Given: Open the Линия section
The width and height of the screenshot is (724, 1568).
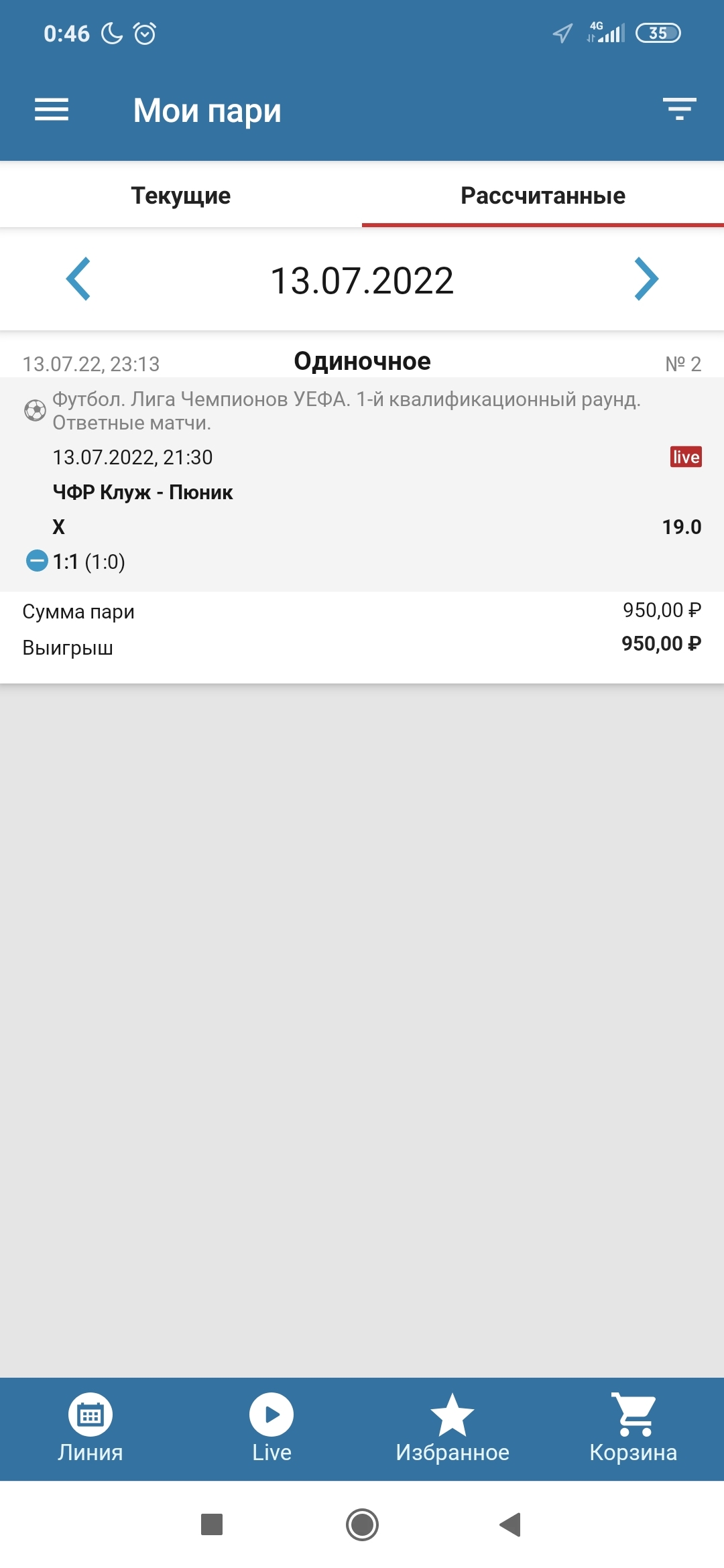Looking at the screenshot, I should (90, 1429).
